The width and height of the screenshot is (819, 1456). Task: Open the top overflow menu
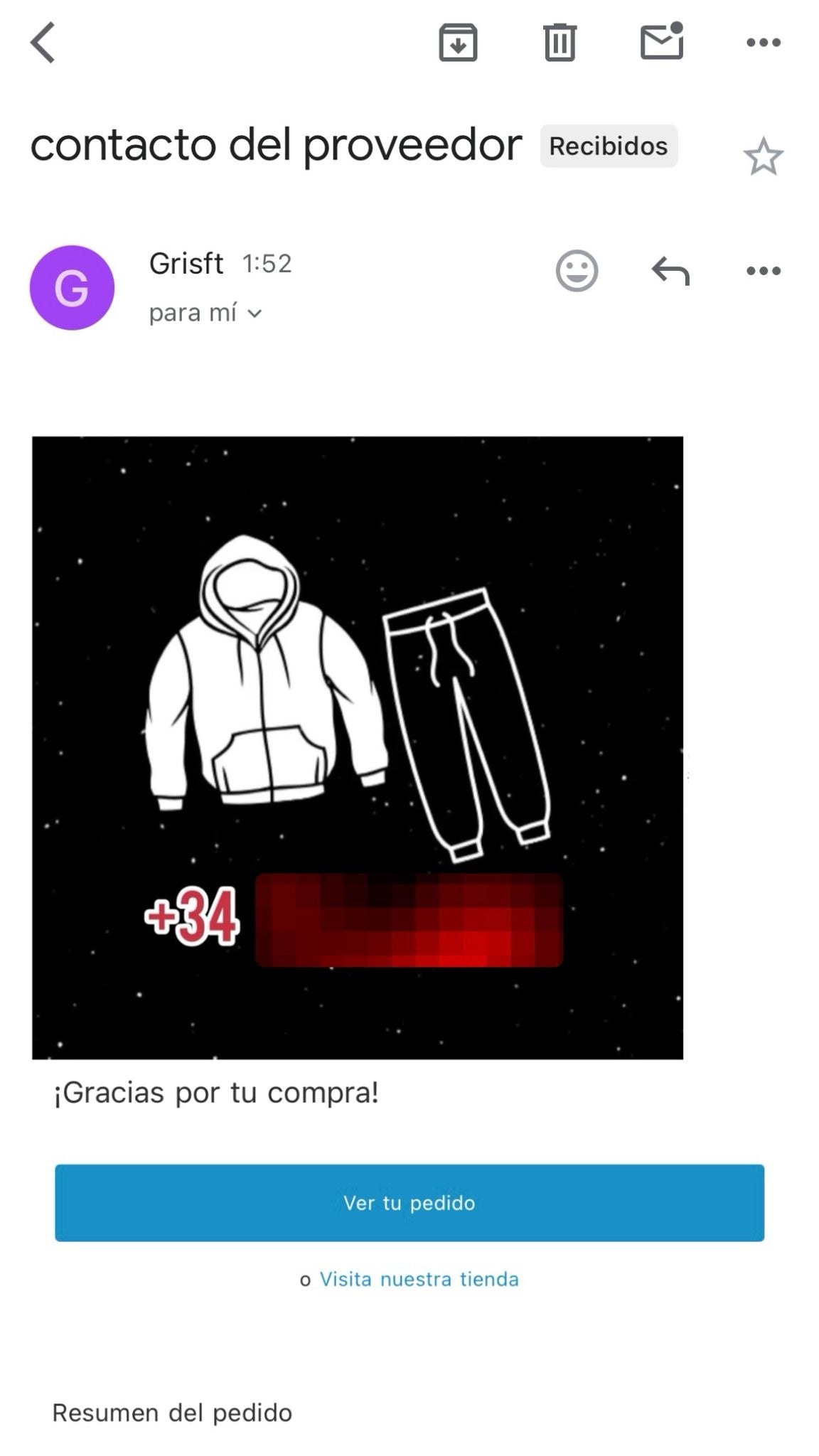point(764,43)
